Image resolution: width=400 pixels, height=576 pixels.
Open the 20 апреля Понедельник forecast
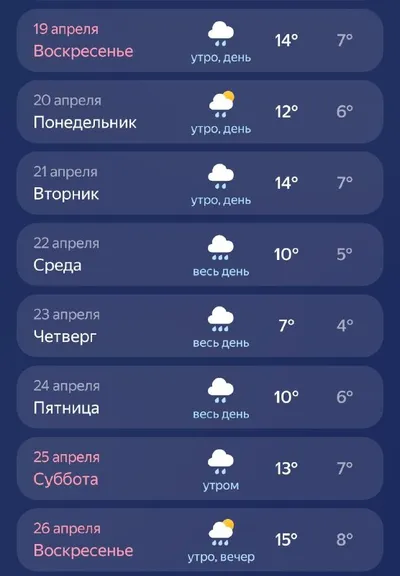pyautogui.click(x=200, y=112)
